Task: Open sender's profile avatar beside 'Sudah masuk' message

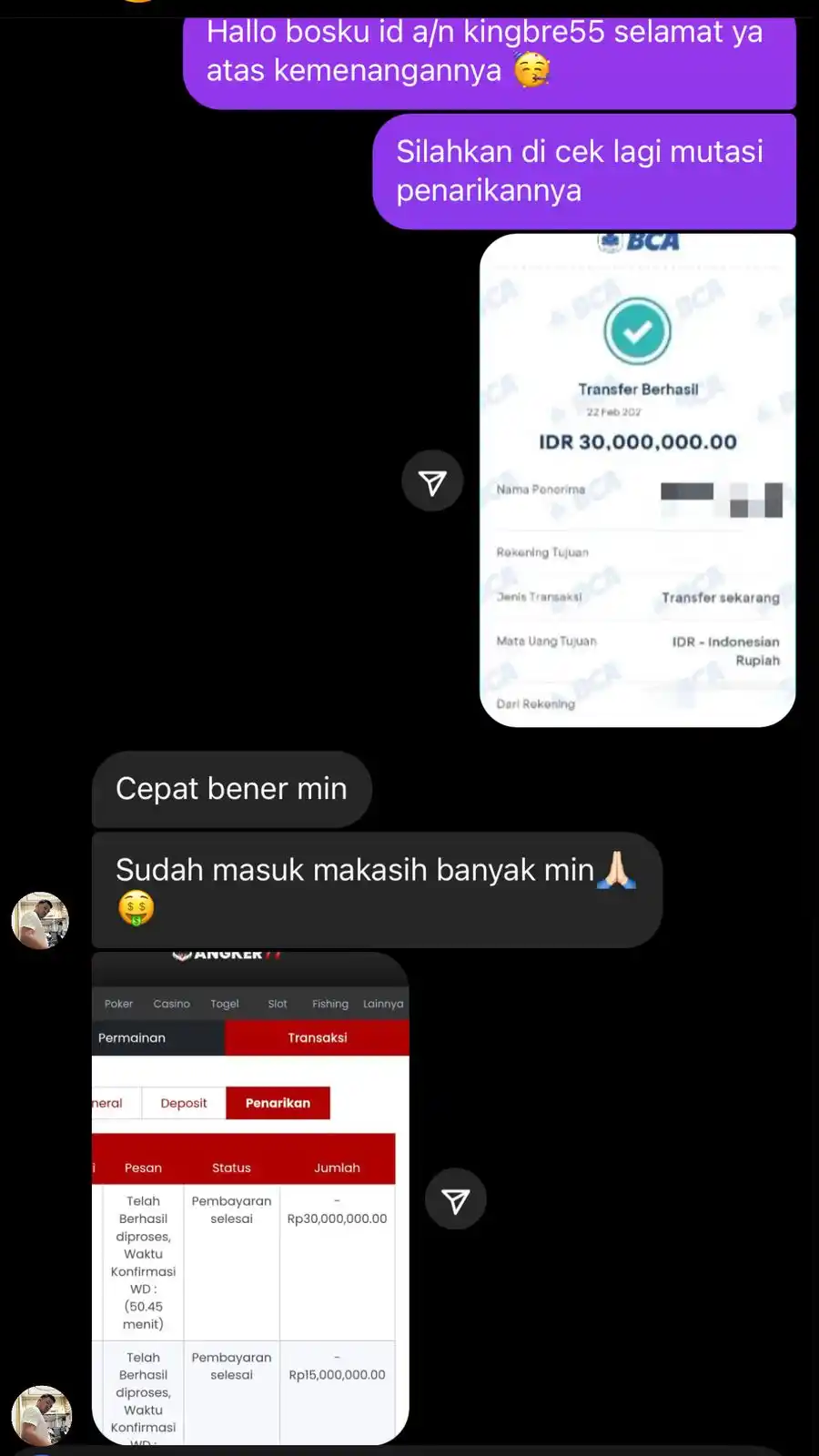Action: (x=40, y=920)
